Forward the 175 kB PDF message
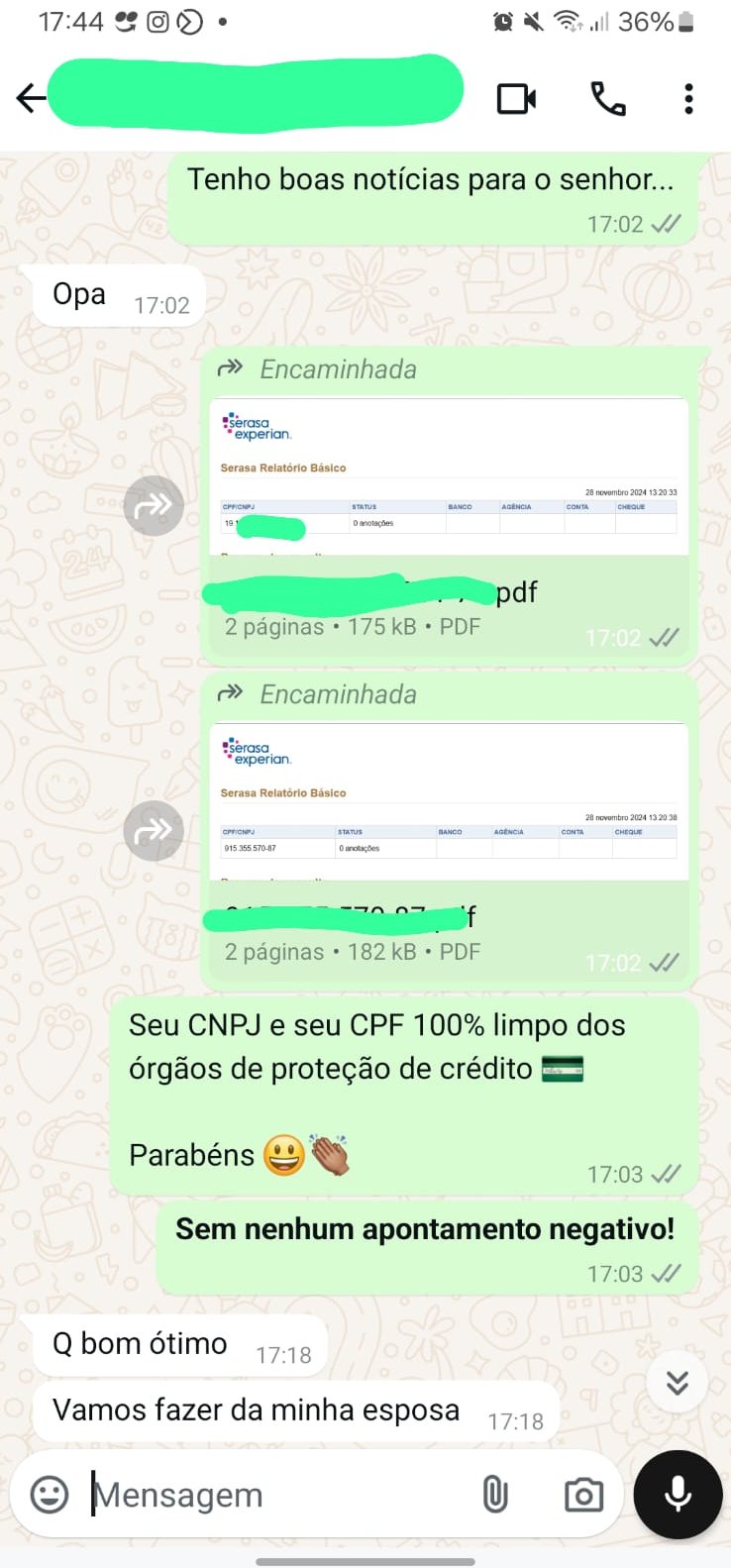 point(154,506)
